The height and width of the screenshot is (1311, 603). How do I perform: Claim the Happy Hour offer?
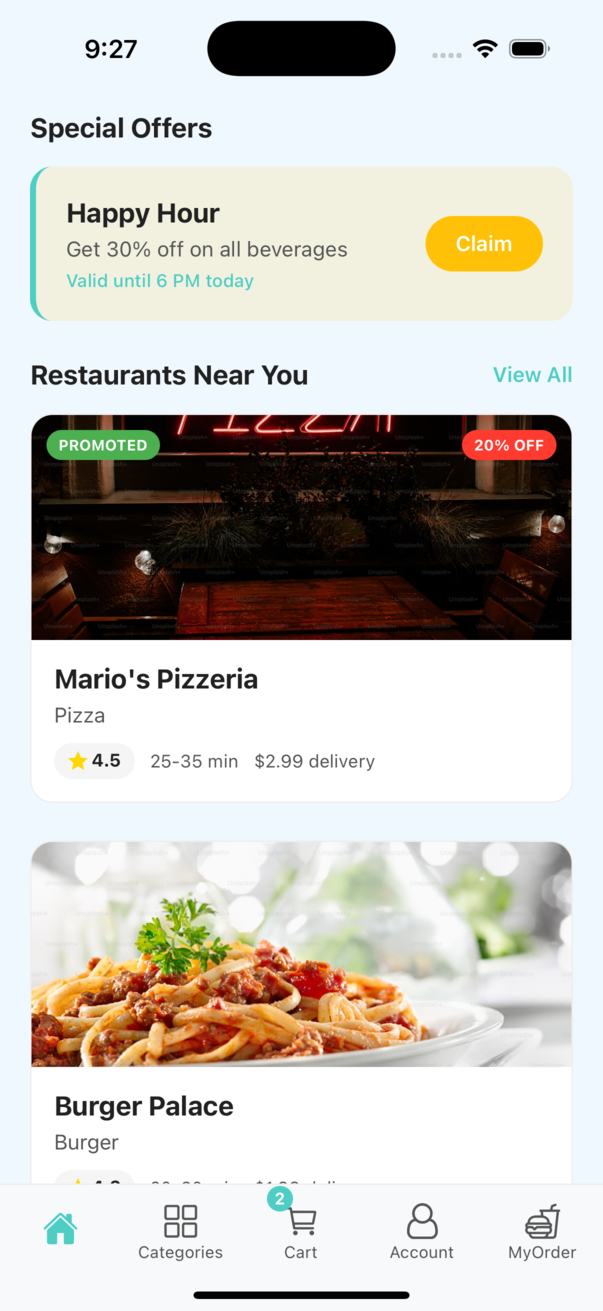click(484, 244)
